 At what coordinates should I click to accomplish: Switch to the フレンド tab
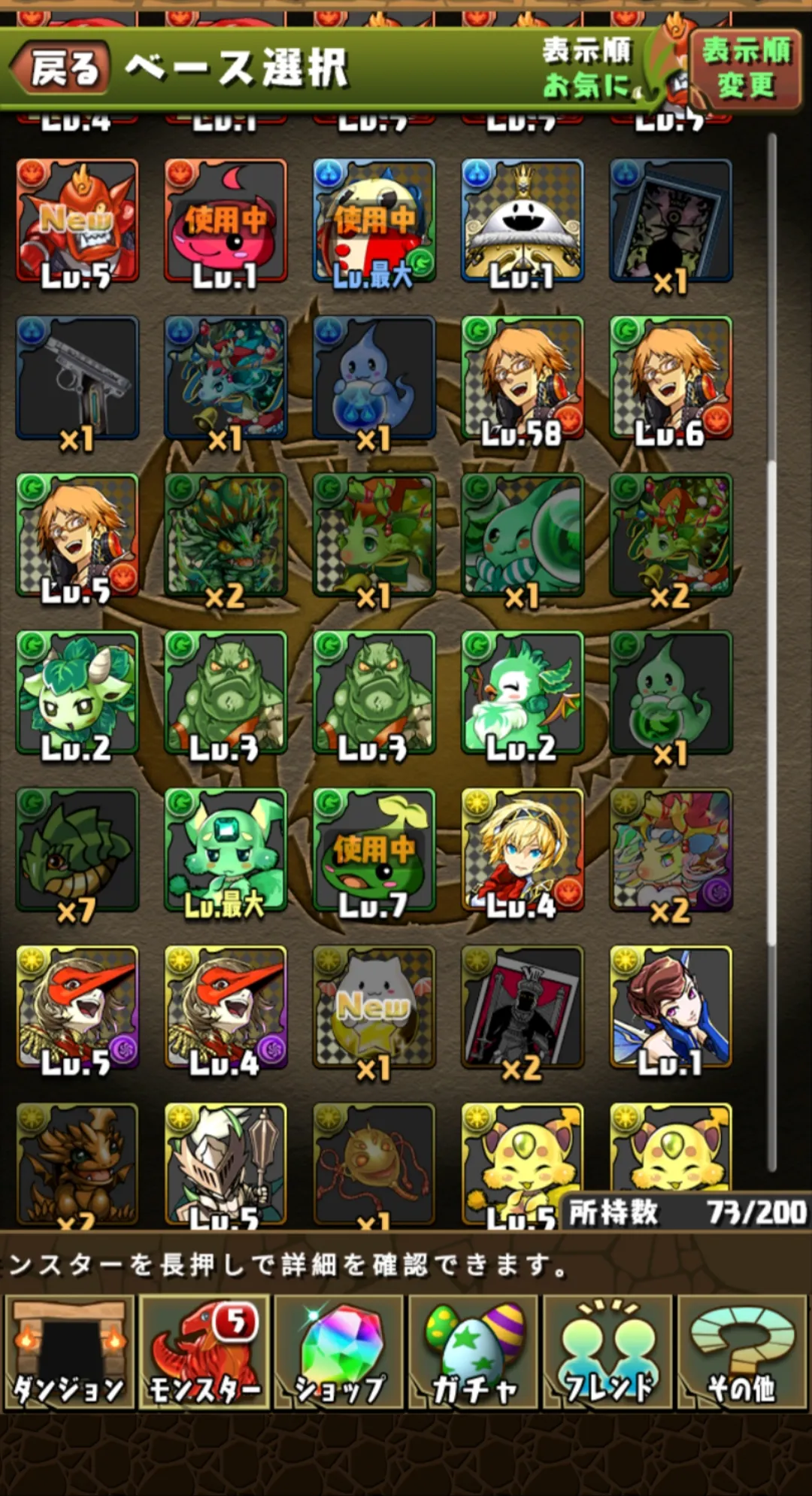[608, 1352]
